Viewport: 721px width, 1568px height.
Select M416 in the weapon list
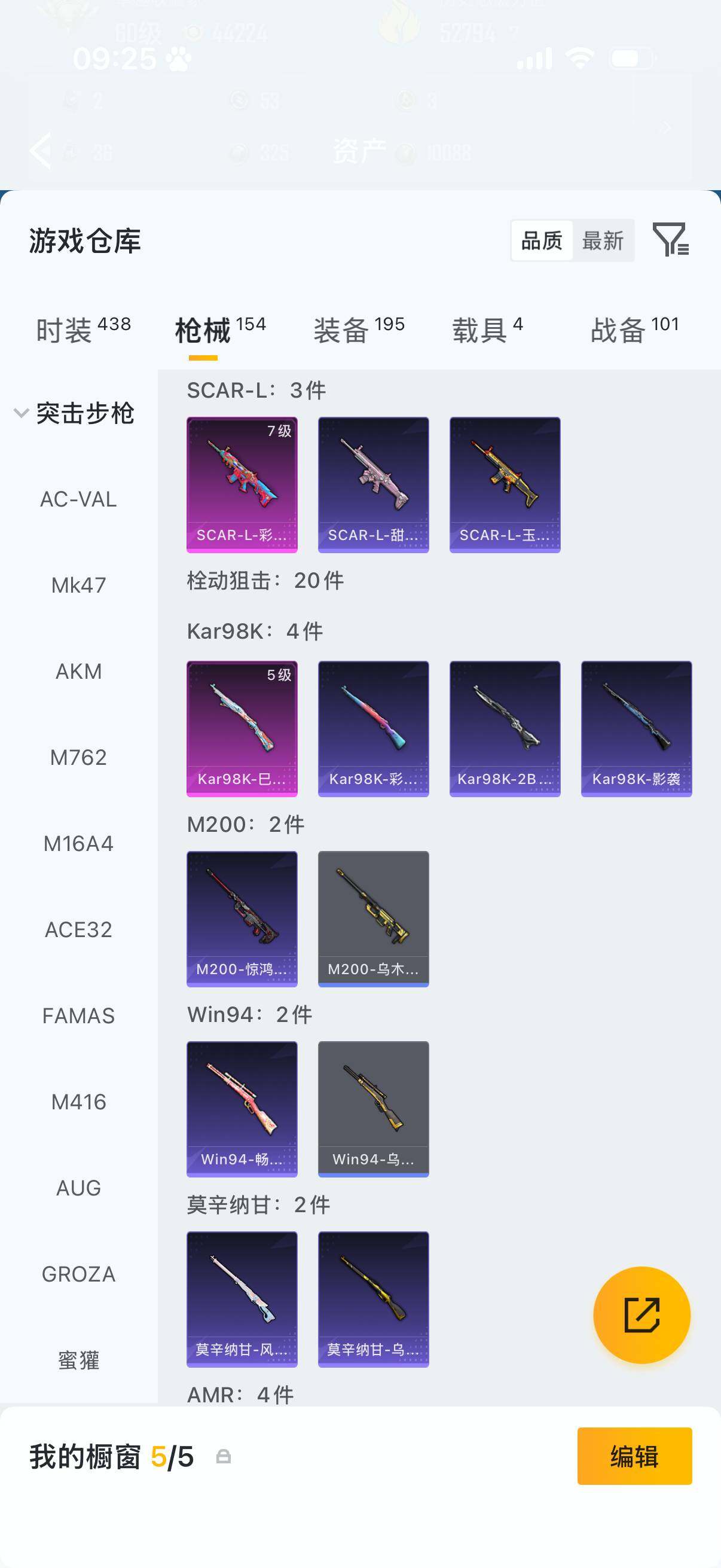(x=78, y=1102)
